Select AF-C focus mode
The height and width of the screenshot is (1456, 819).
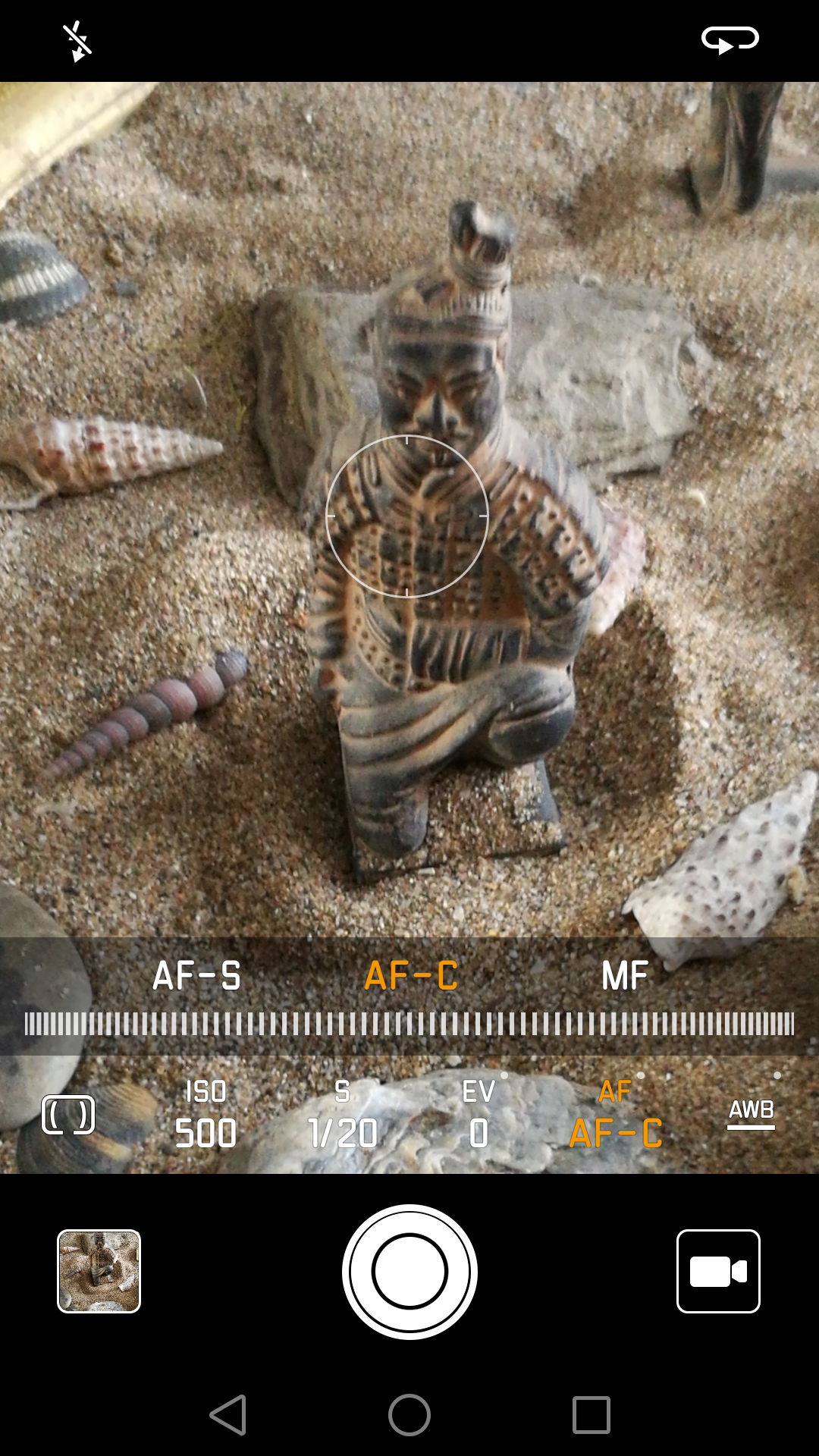tap(411, 976)
